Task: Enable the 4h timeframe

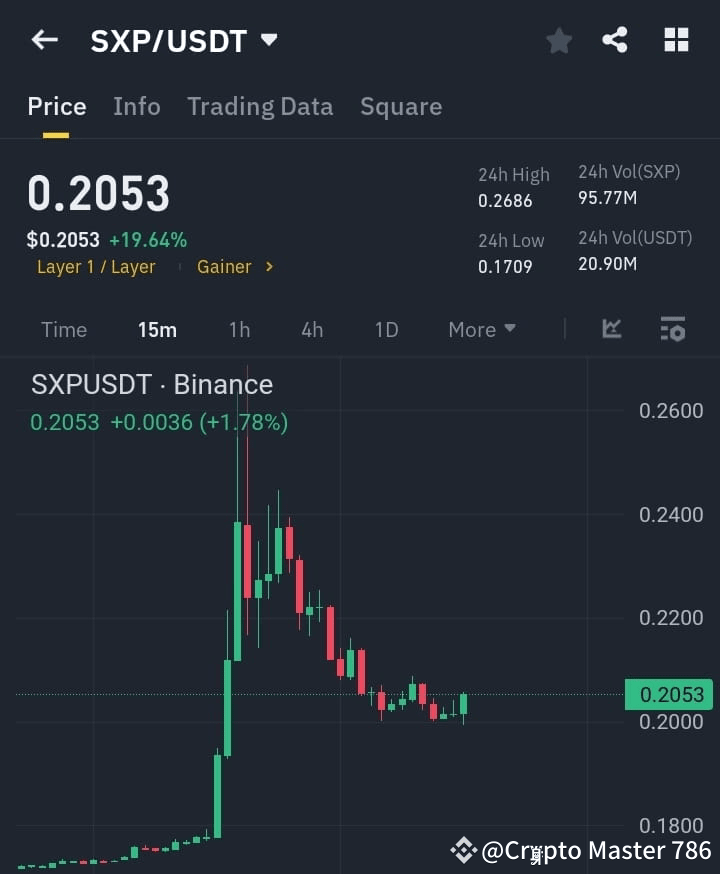Action: coord(311,329)
